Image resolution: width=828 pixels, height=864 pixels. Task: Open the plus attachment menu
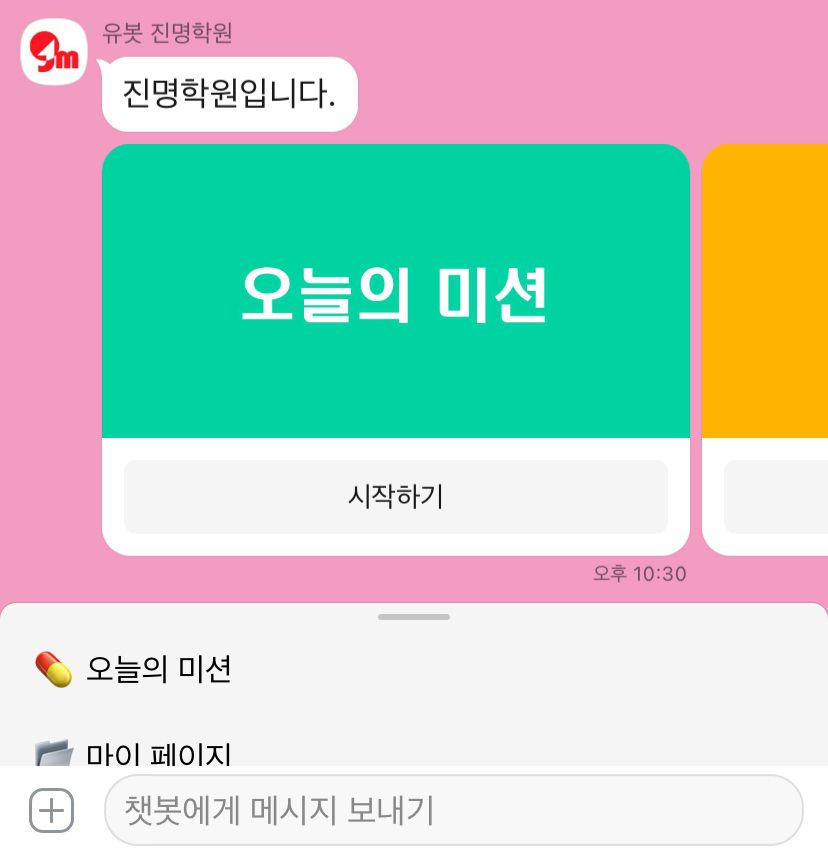coord(52,810)
